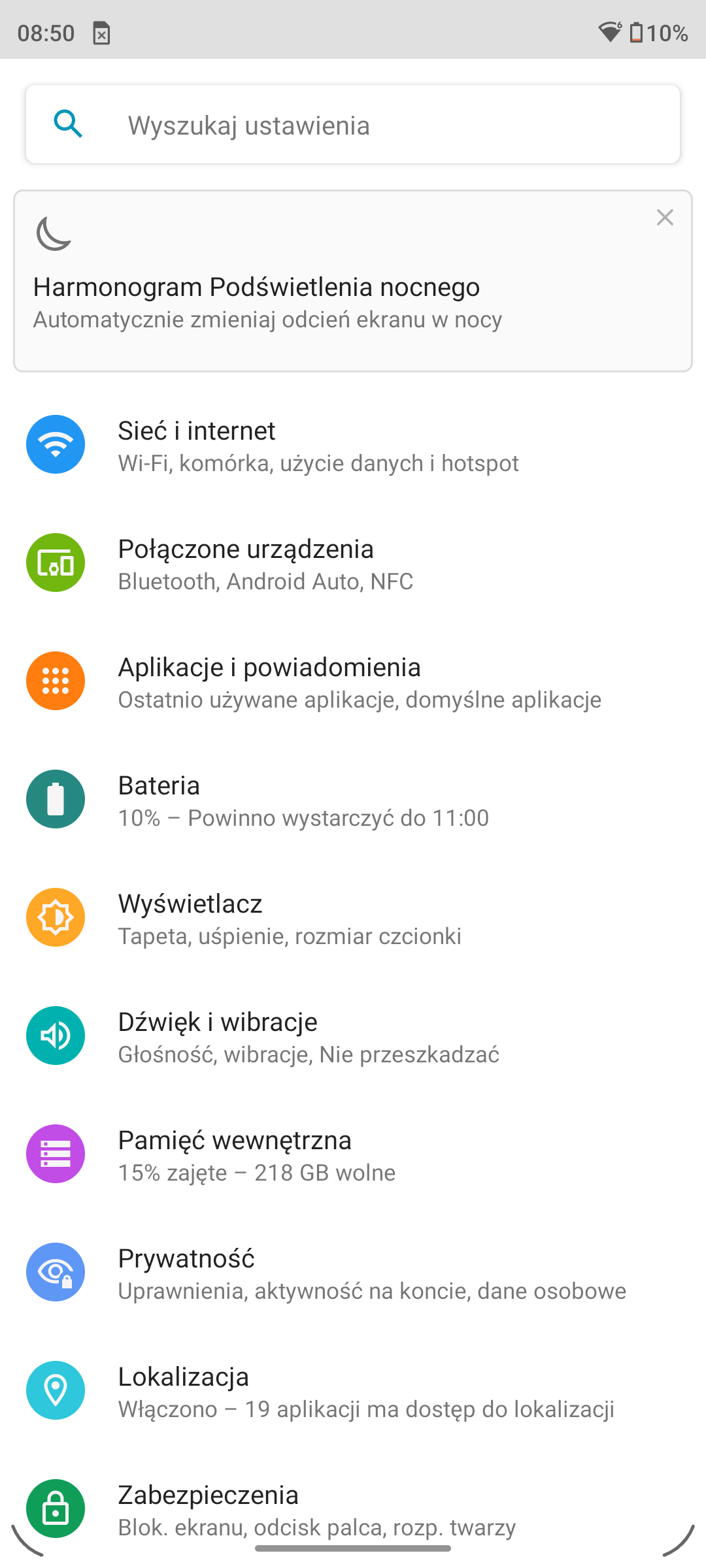Open Aplikacje i powiadomienia
Viewport: 706px width, 1568px height.
(353, 681)
